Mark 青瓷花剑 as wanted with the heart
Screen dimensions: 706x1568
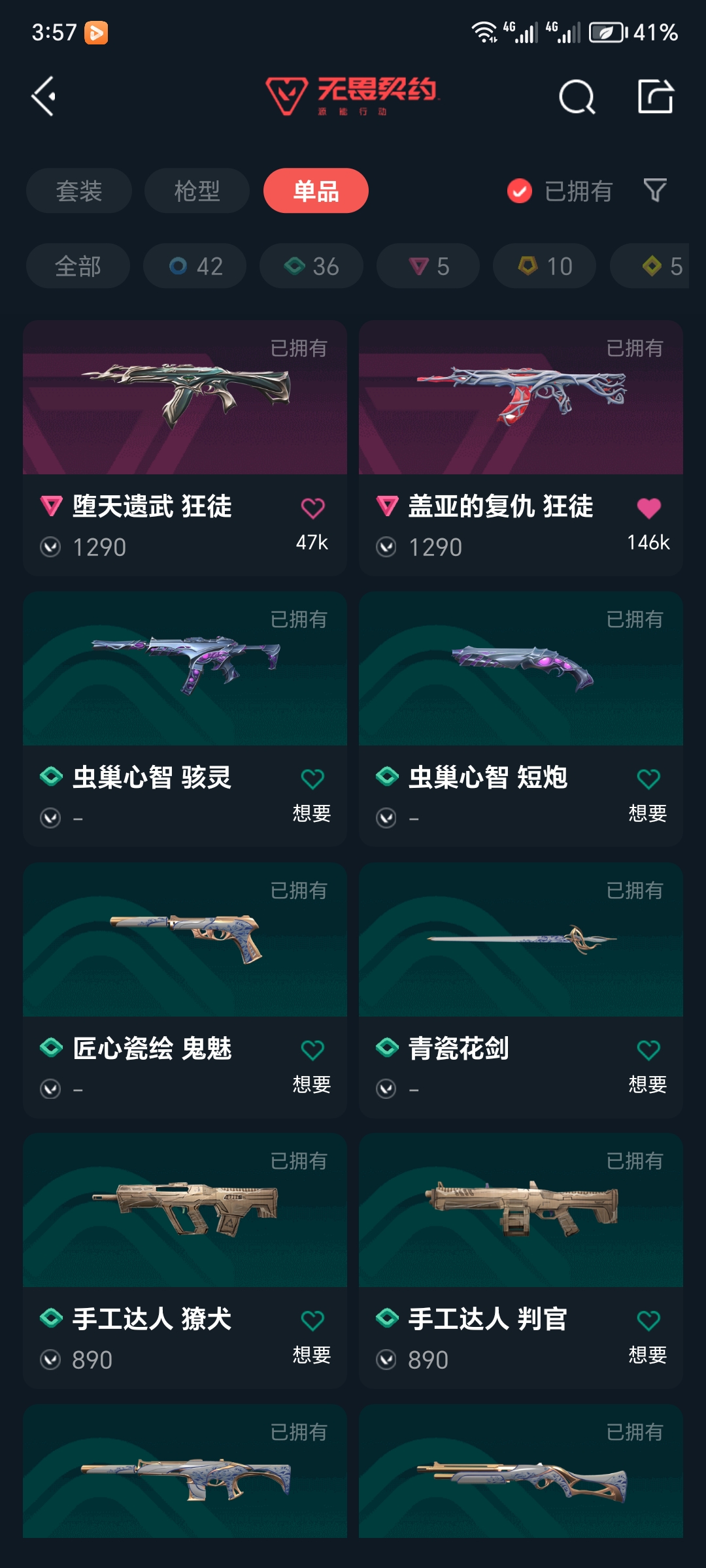[648, 1051]
